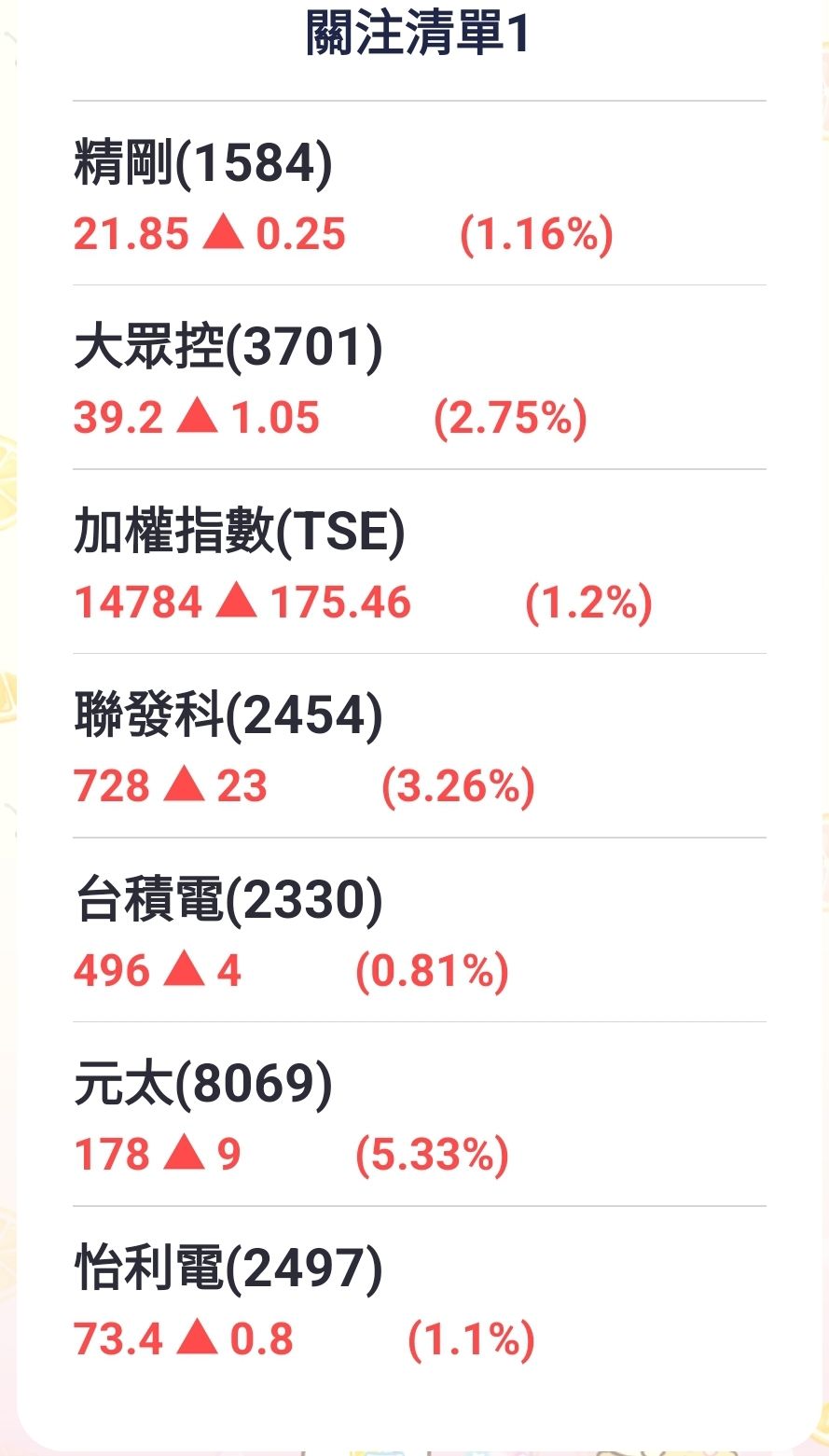This screenshot has height=1456, width=829.
Task: Tap the 元太(8069) watchlist entry
Action: click(203, 1085)
